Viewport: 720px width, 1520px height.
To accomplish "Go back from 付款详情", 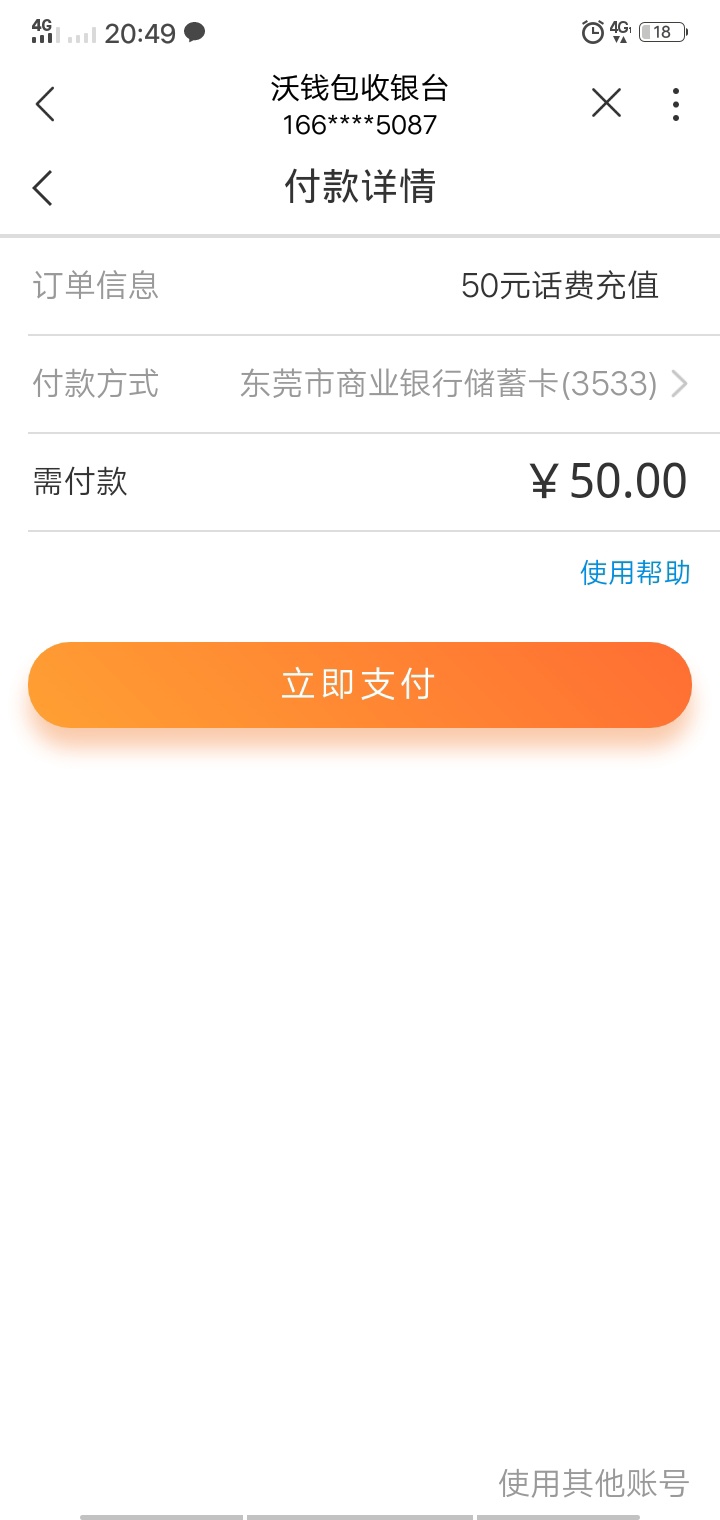I will click(x=42, y=188).
